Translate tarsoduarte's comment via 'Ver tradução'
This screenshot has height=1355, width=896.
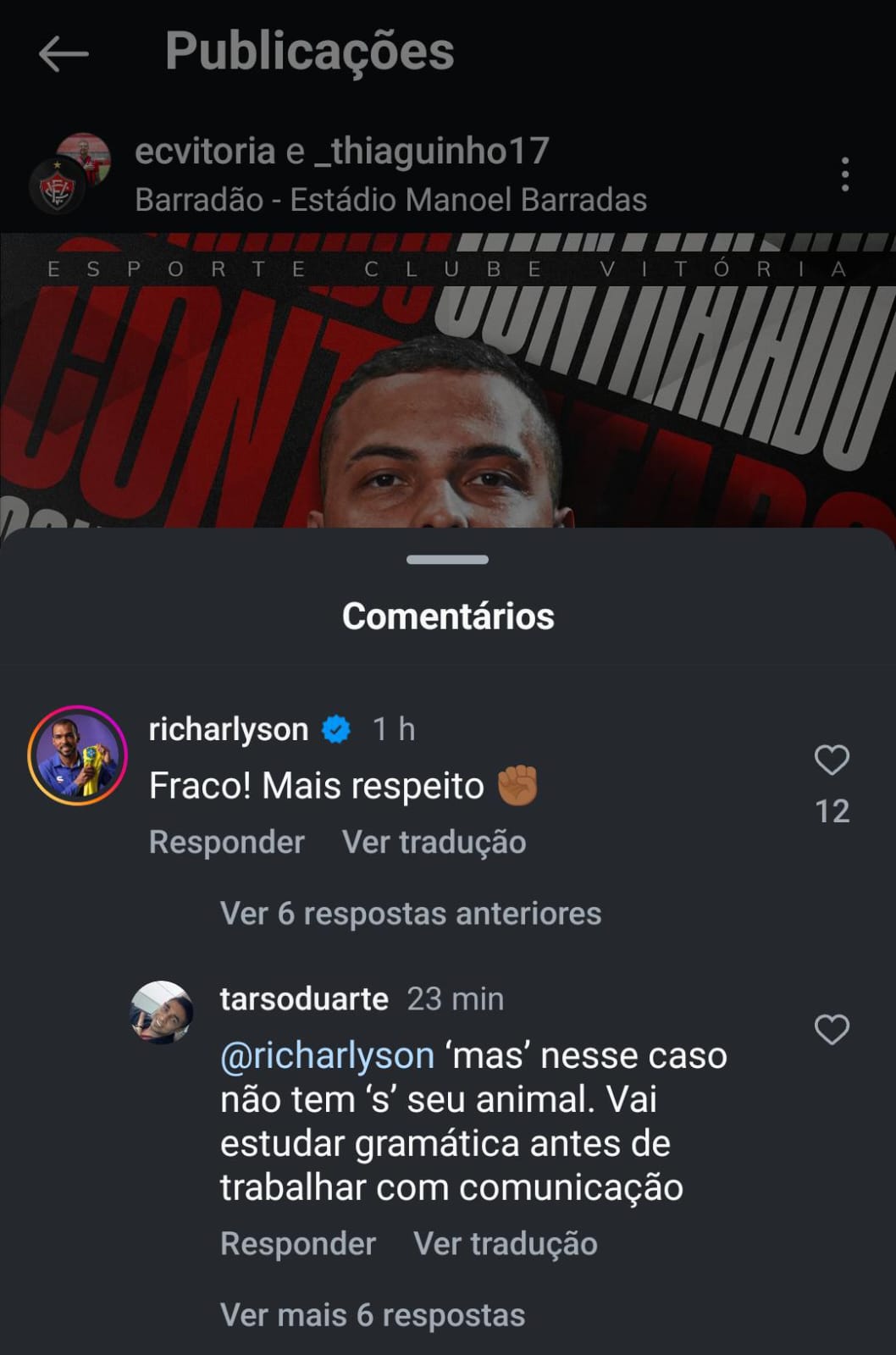click(x=504, y=1243)
